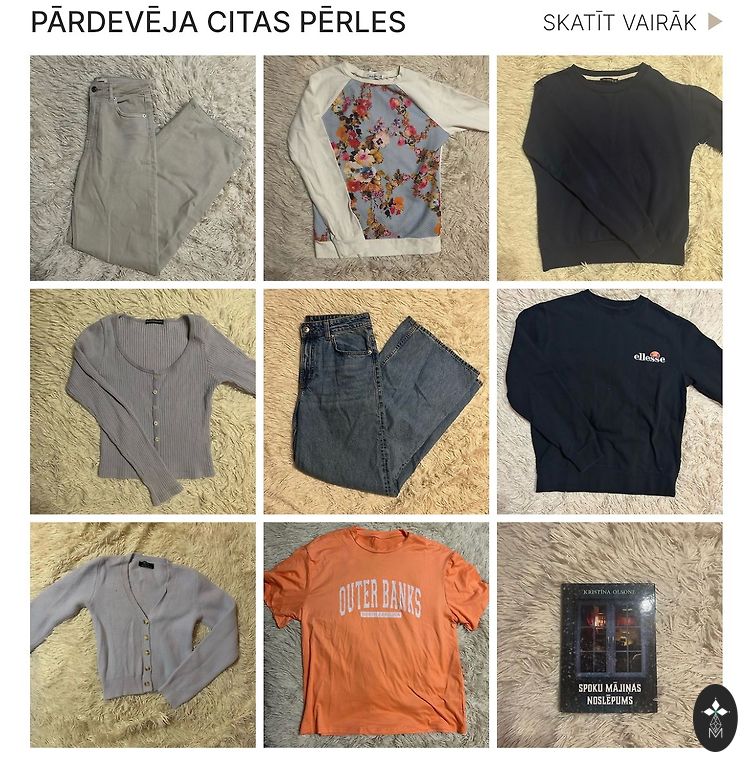Select the lilac cropped cardigan tile
Viewport: 754px width, 768px height.
[x=142, y=635]
